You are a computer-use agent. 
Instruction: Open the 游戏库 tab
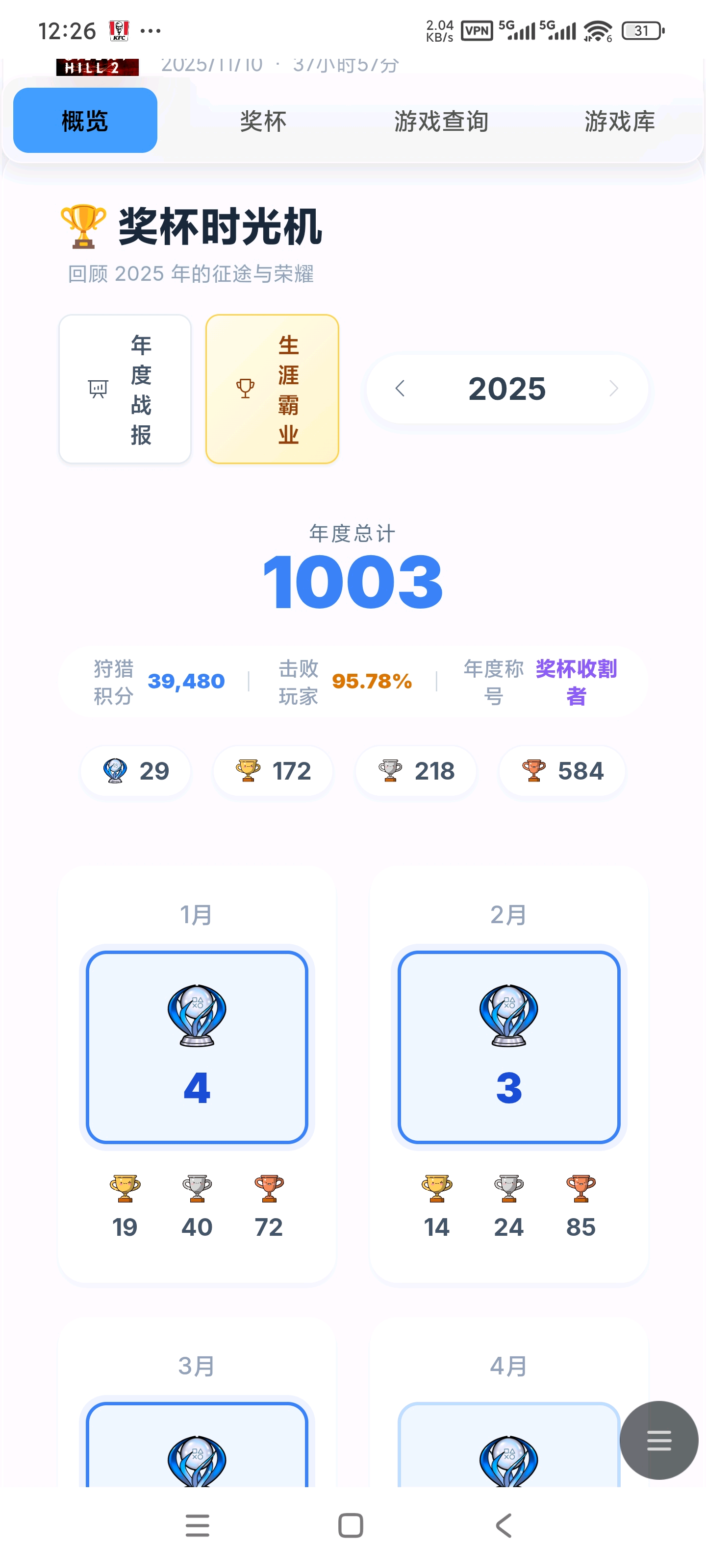coord(620,121)
